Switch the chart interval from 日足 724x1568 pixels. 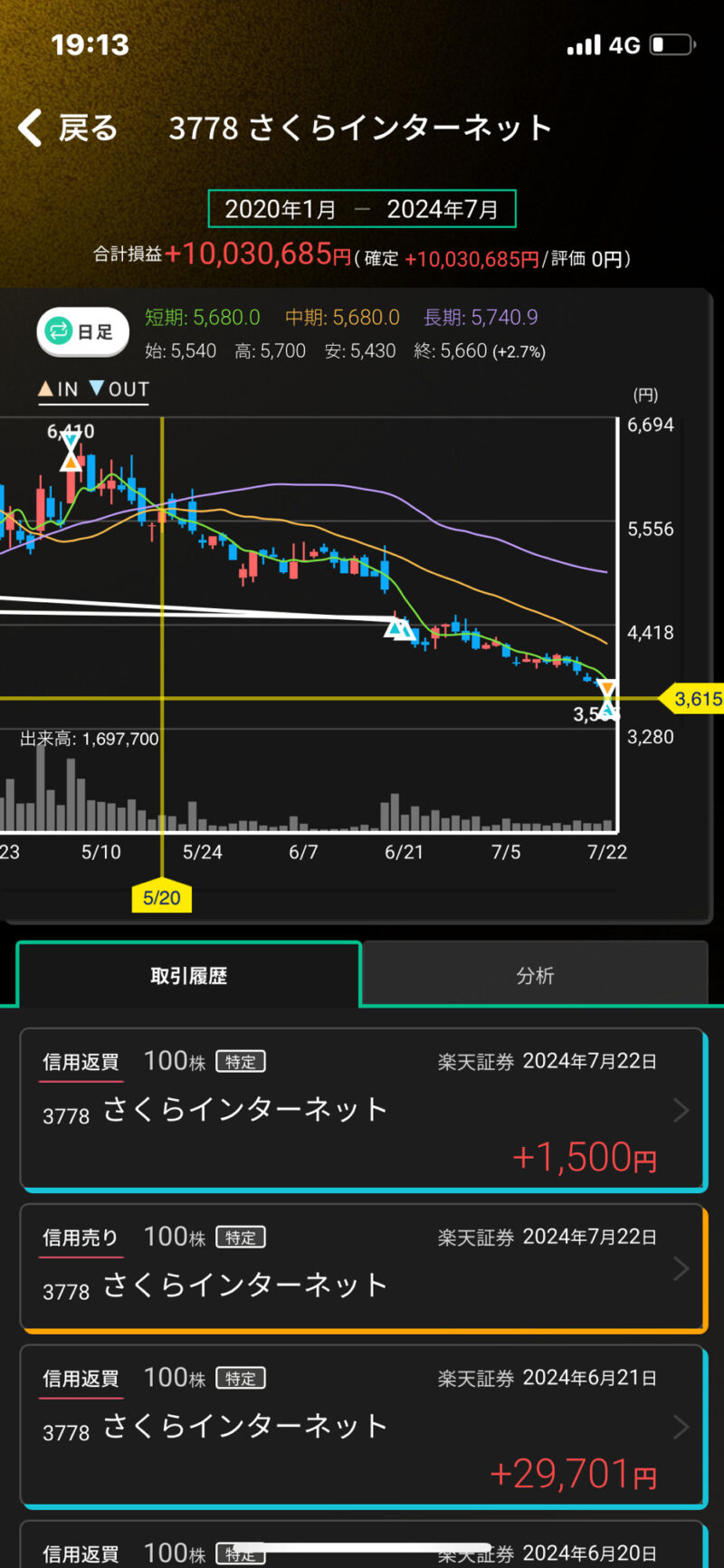point(82,331)
